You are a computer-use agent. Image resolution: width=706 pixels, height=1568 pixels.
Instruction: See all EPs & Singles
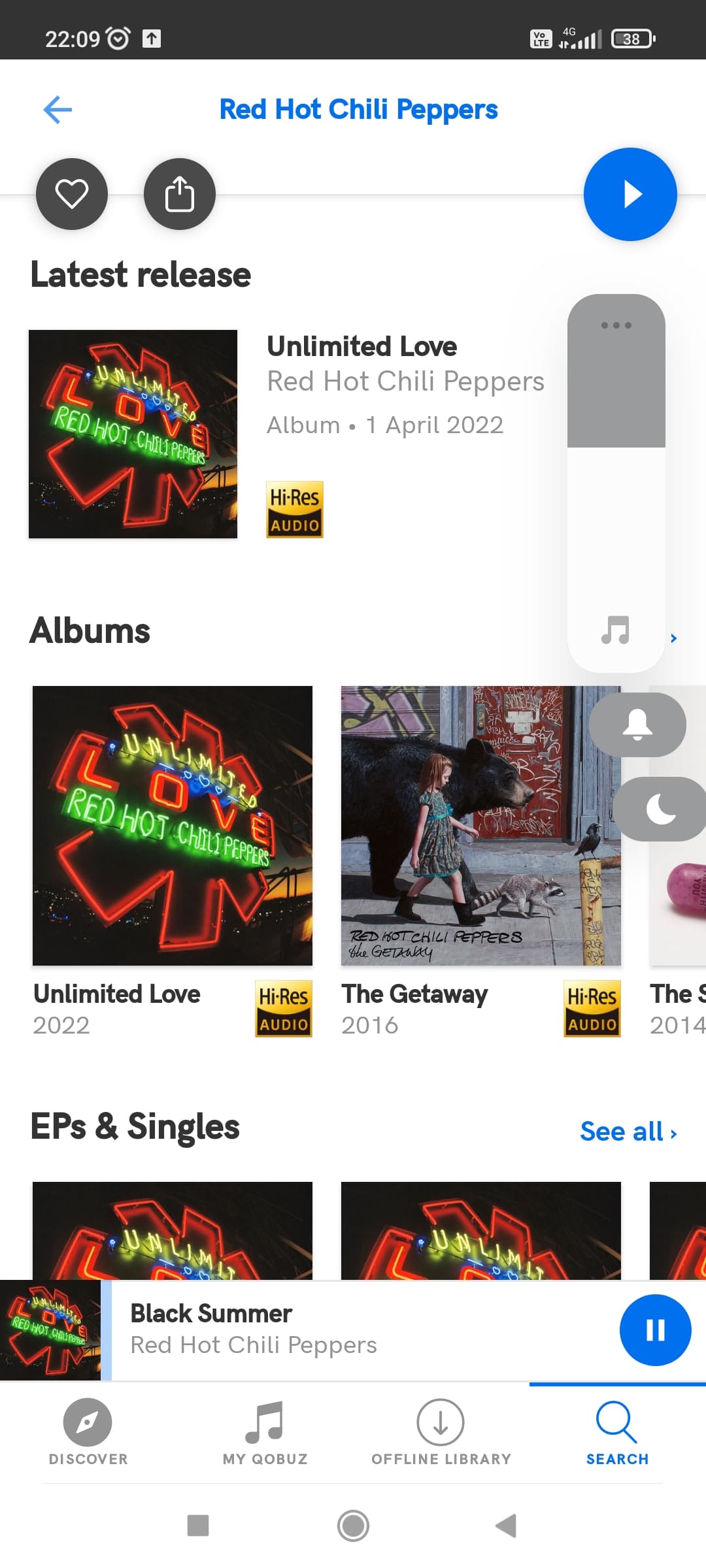coord(628,1132)
